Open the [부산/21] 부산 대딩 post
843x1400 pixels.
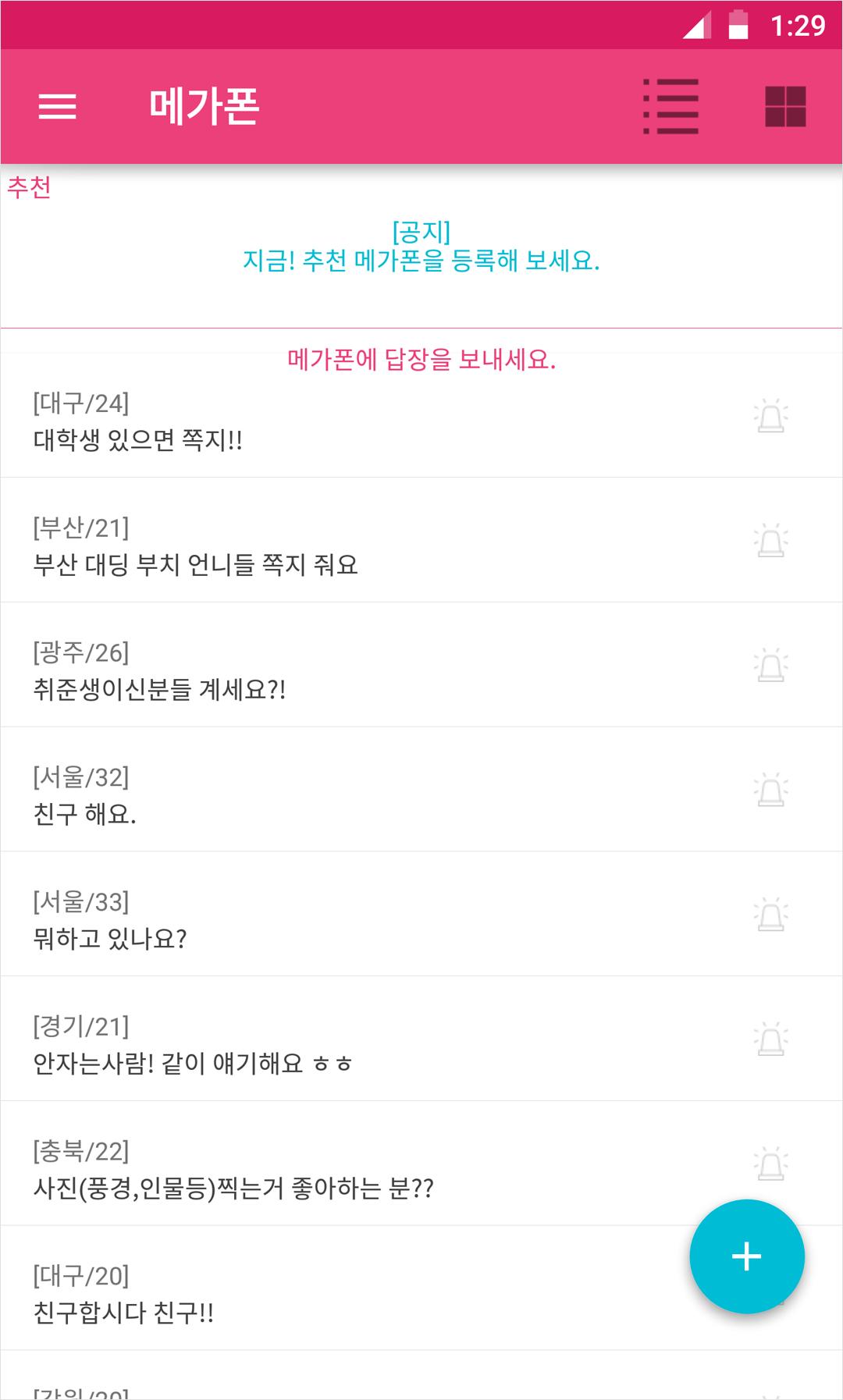tap(421, 540)
